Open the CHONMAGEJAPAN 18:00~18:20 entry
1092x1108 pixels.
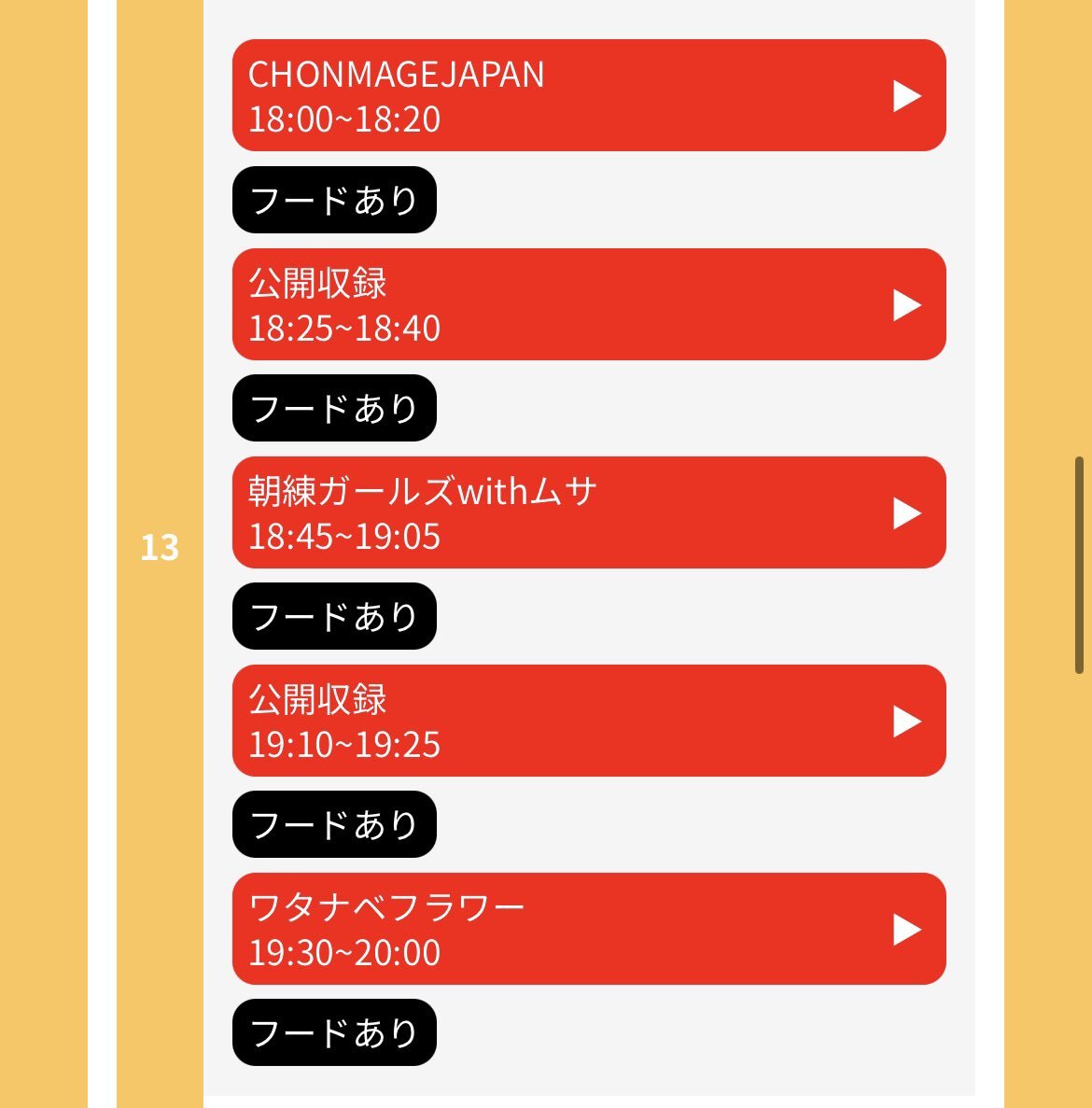click(588, 95)
